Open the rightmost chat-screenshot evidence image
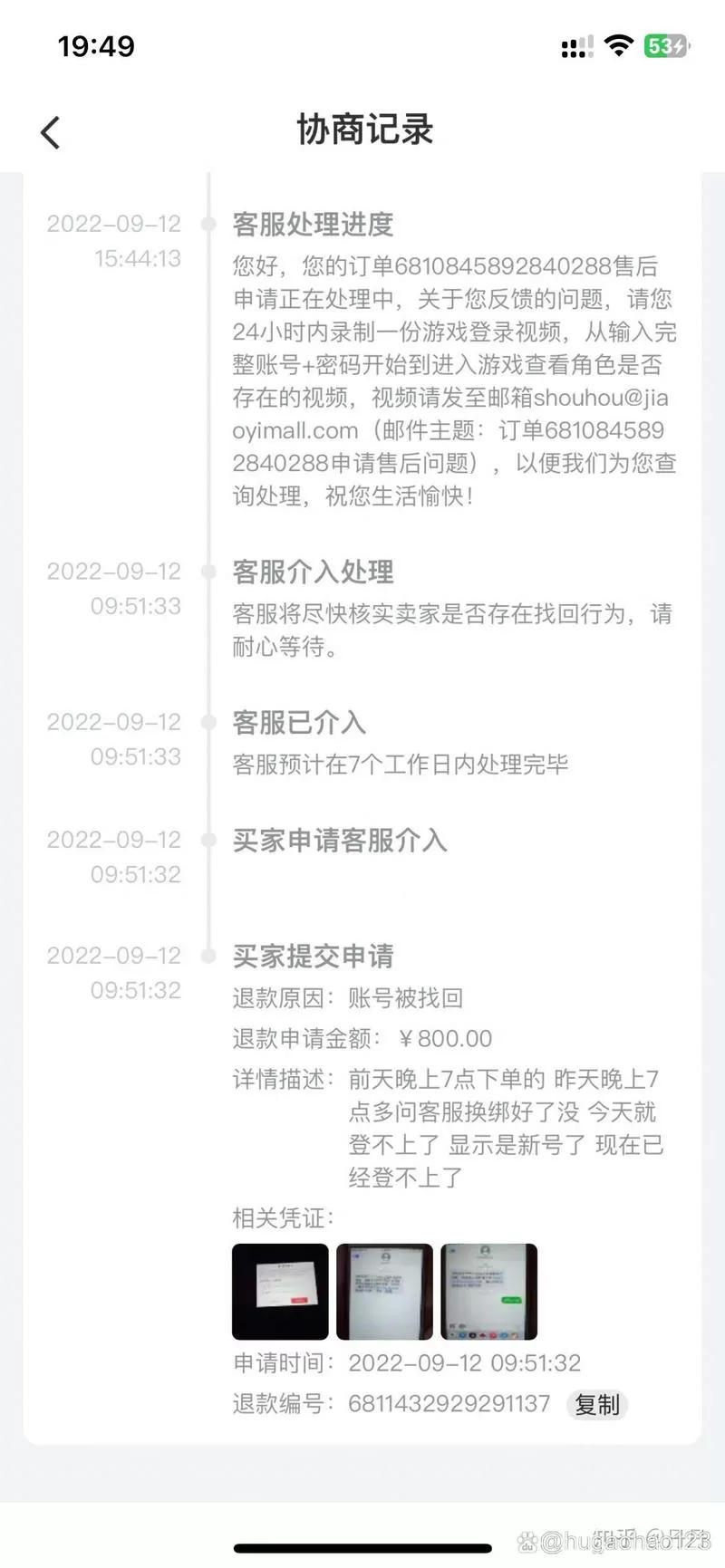This screenshot has height=1568, width=725. (x=488, y=1292)
